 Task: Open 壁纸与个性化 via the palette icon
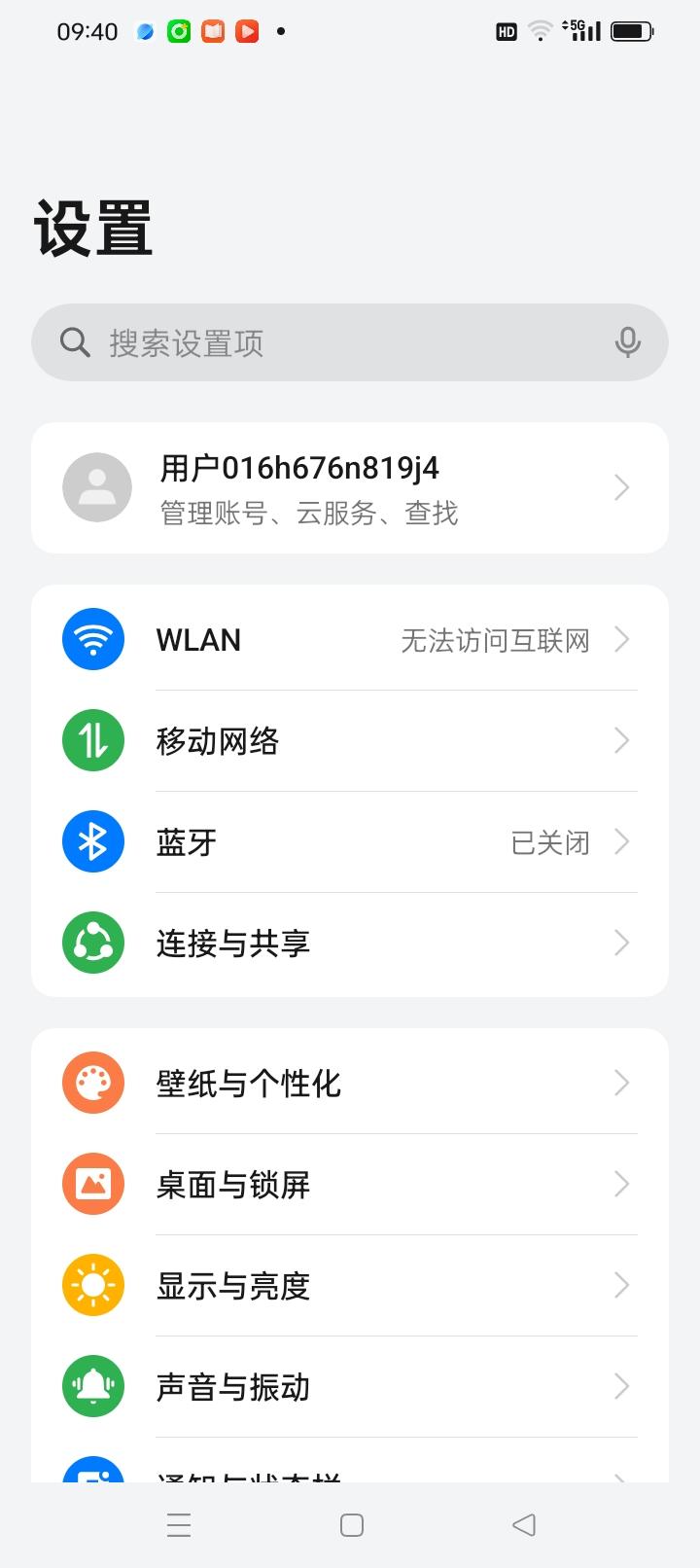click(92, 1082)
